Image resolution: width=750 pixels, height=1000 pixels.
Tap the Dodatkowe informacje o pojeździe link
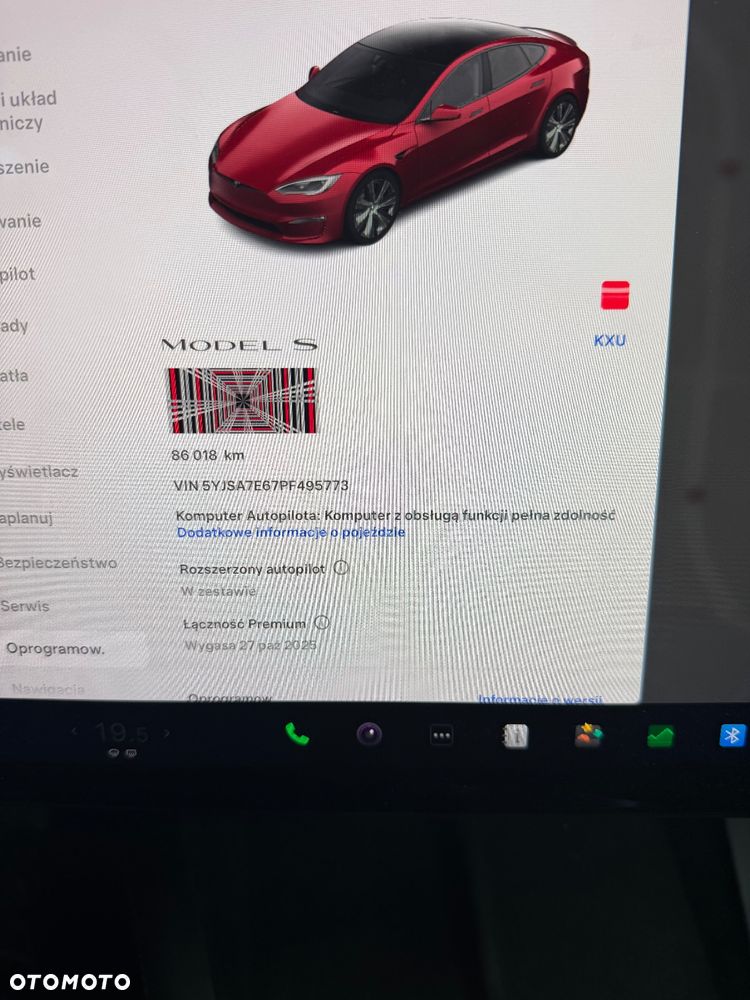(x=291, y=532)
